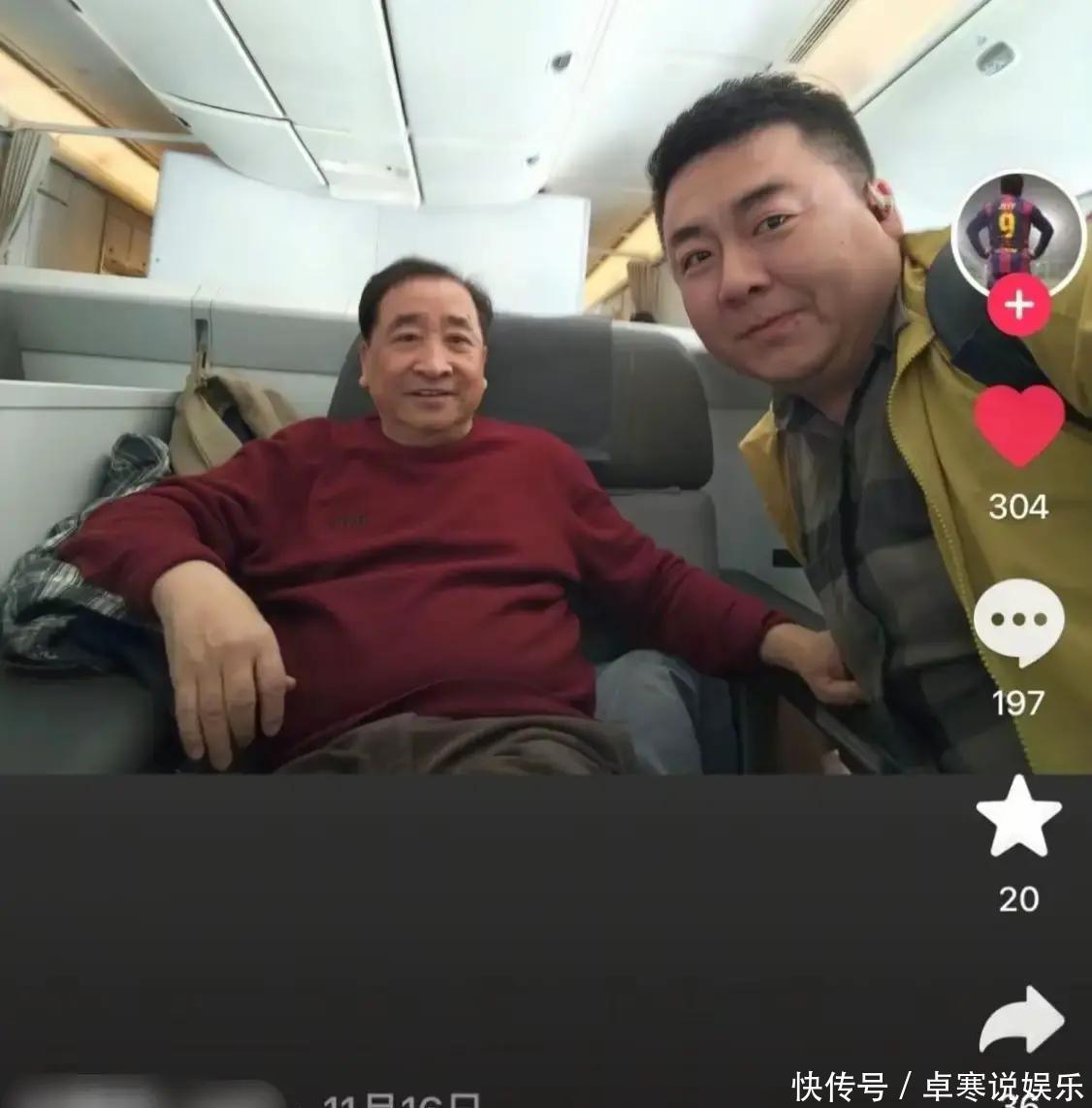This screenshot has width=1092, height=1108.
Task: Open the comments bubble showing 197
Action: (x=1018, y=622)
